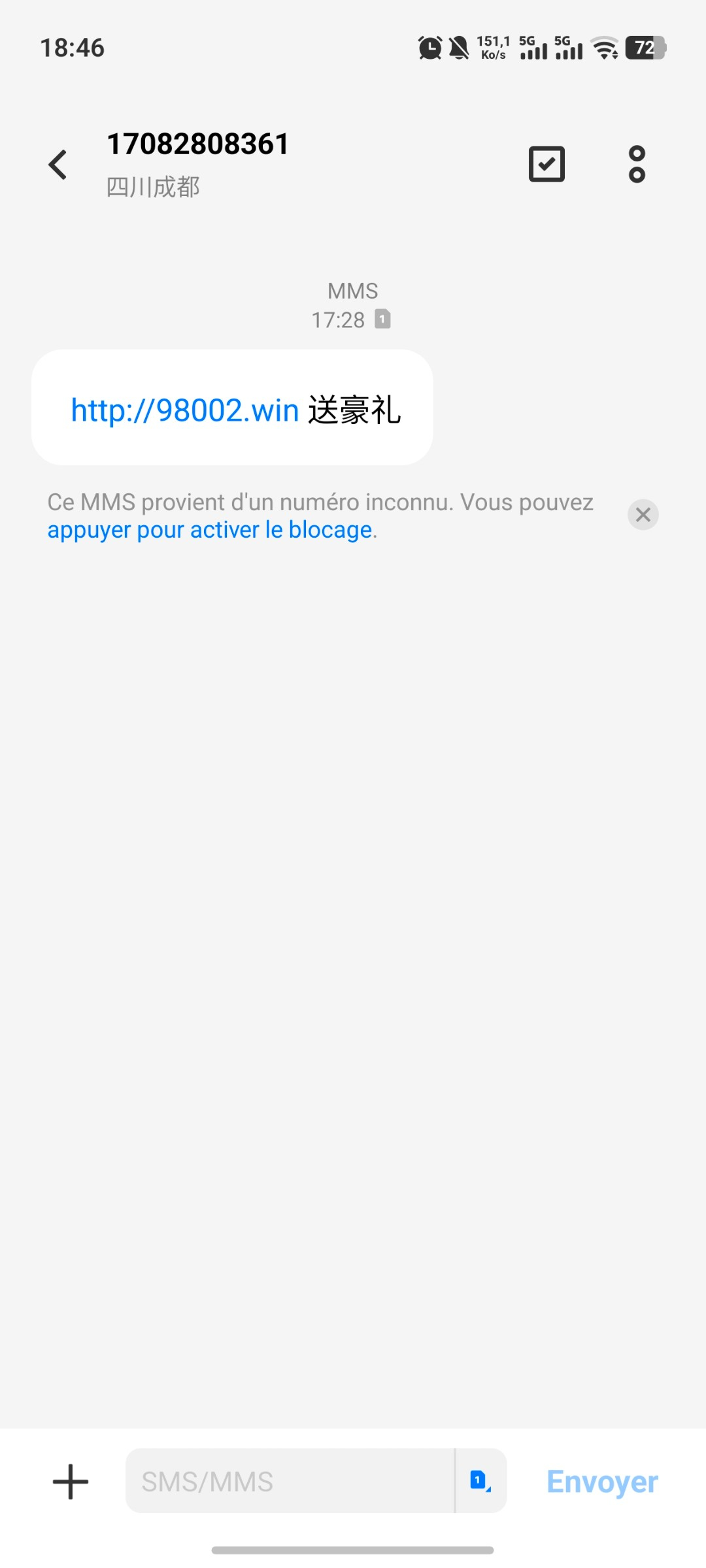Open the attachment plus button

(x=71, y=1481)
